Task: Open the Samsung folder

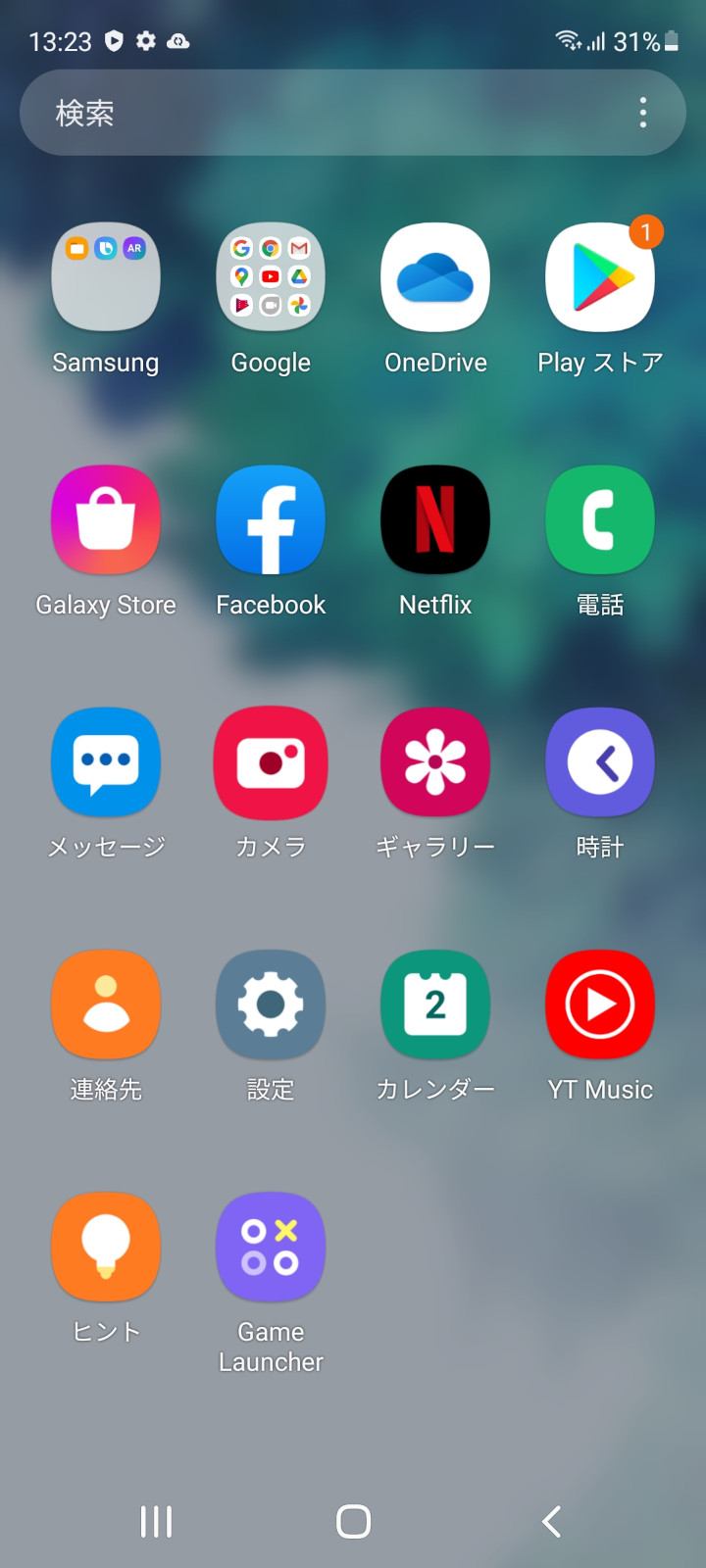Action: pyautogui.click(x=106, y=277)
